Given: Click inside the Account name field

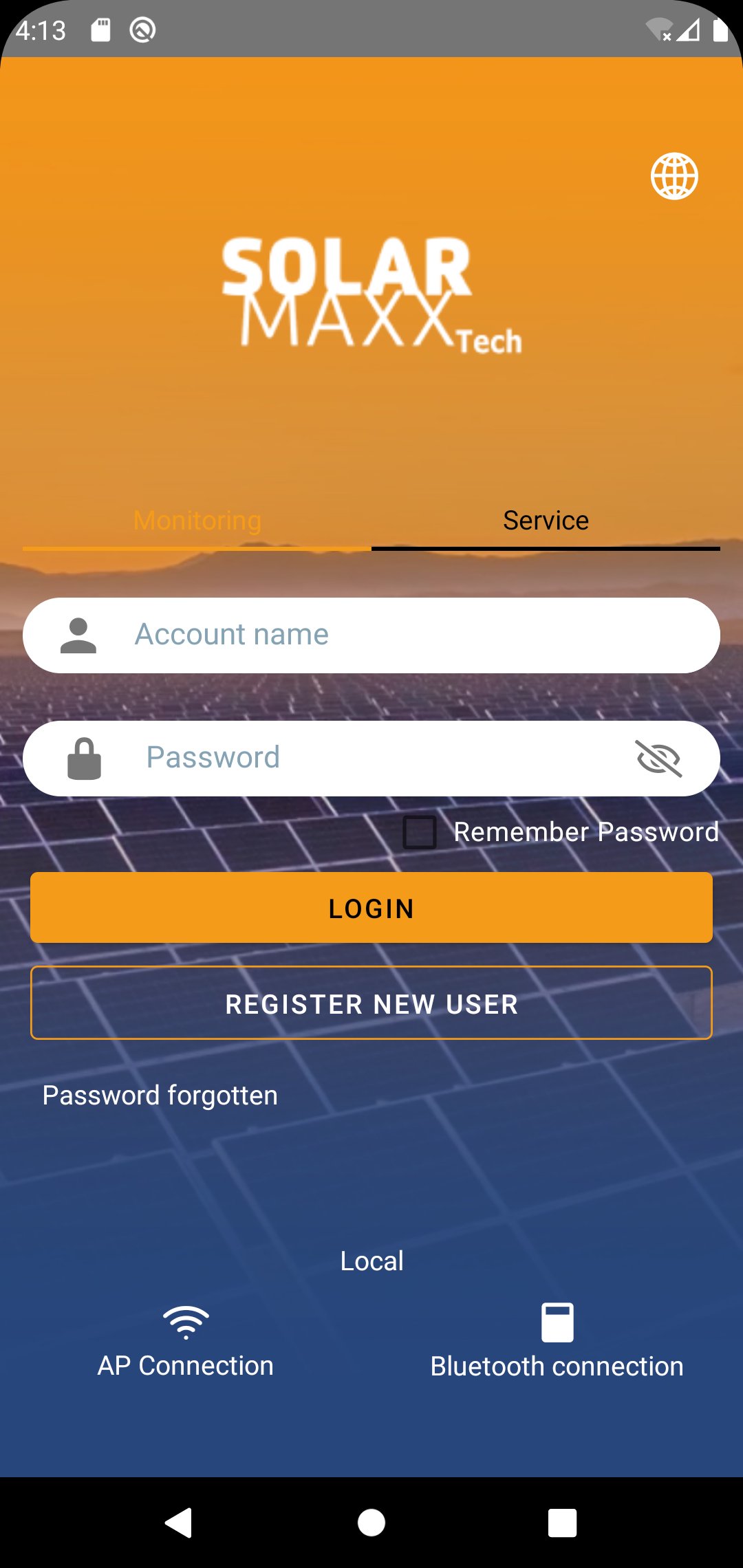Looking at the screenshot, I should (371, 634).
